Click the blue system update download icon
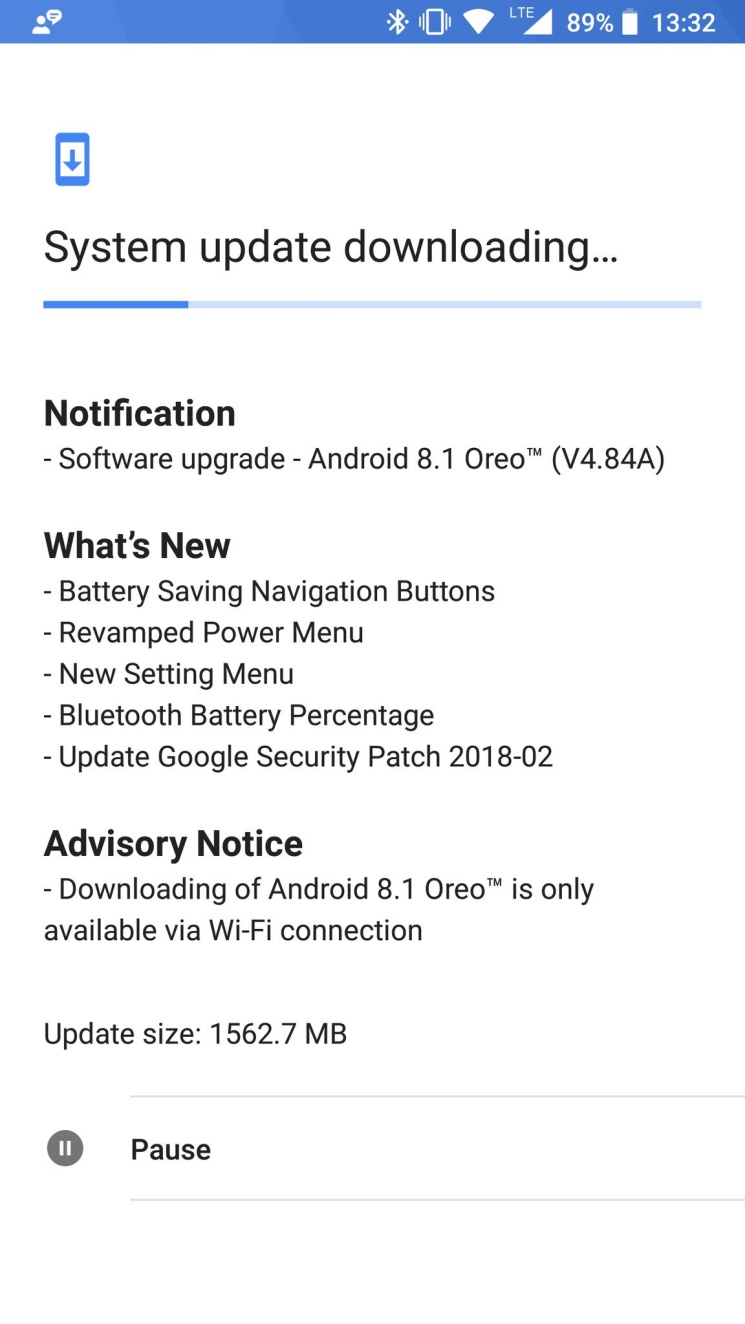The image size is (745, 1324). pyautogui.click(x=71, y=158)
